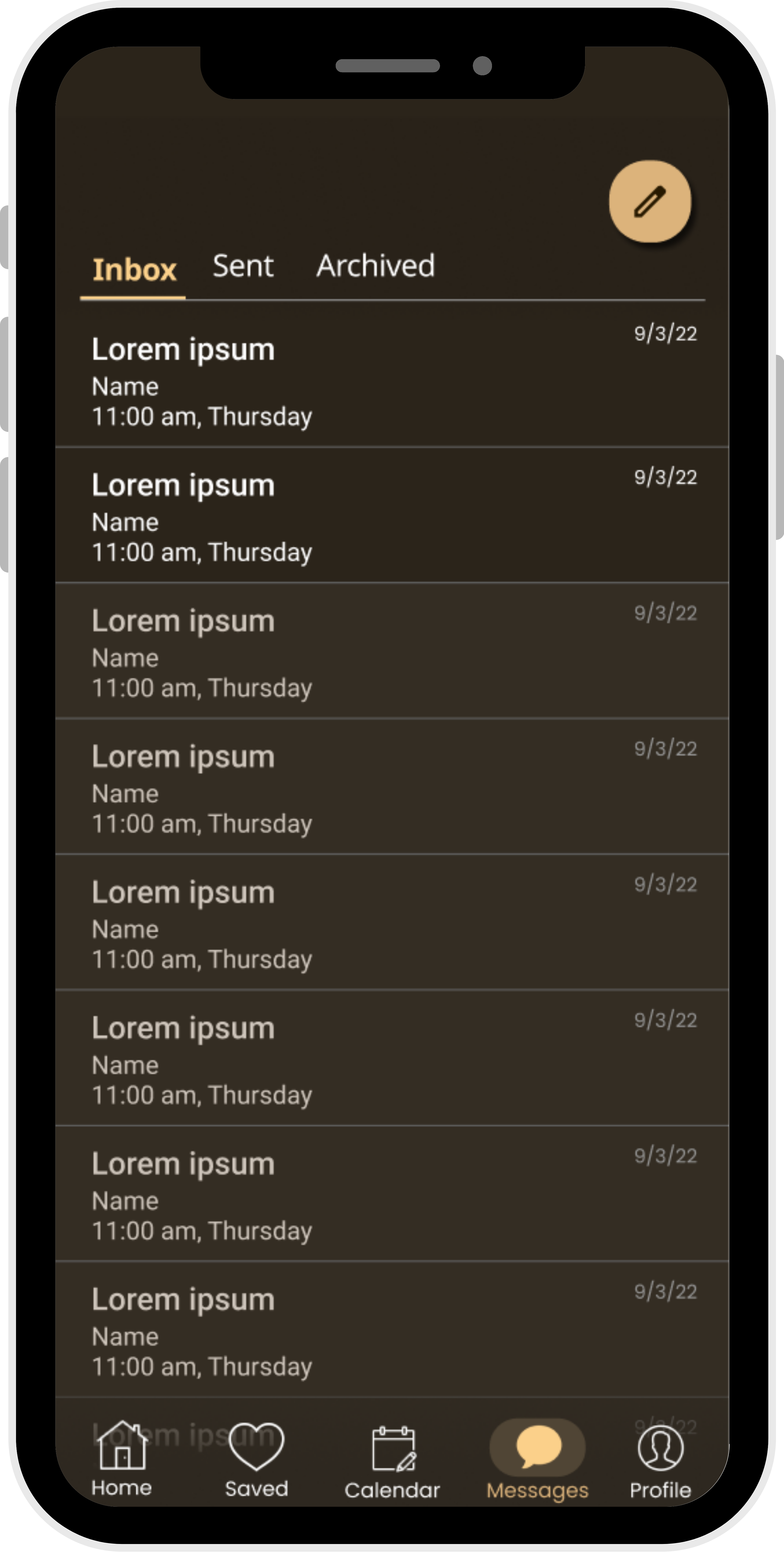The width and height of the screenshot is (784, 1552).
Task: Switch to the Sent tab
Action: [243, 266]
